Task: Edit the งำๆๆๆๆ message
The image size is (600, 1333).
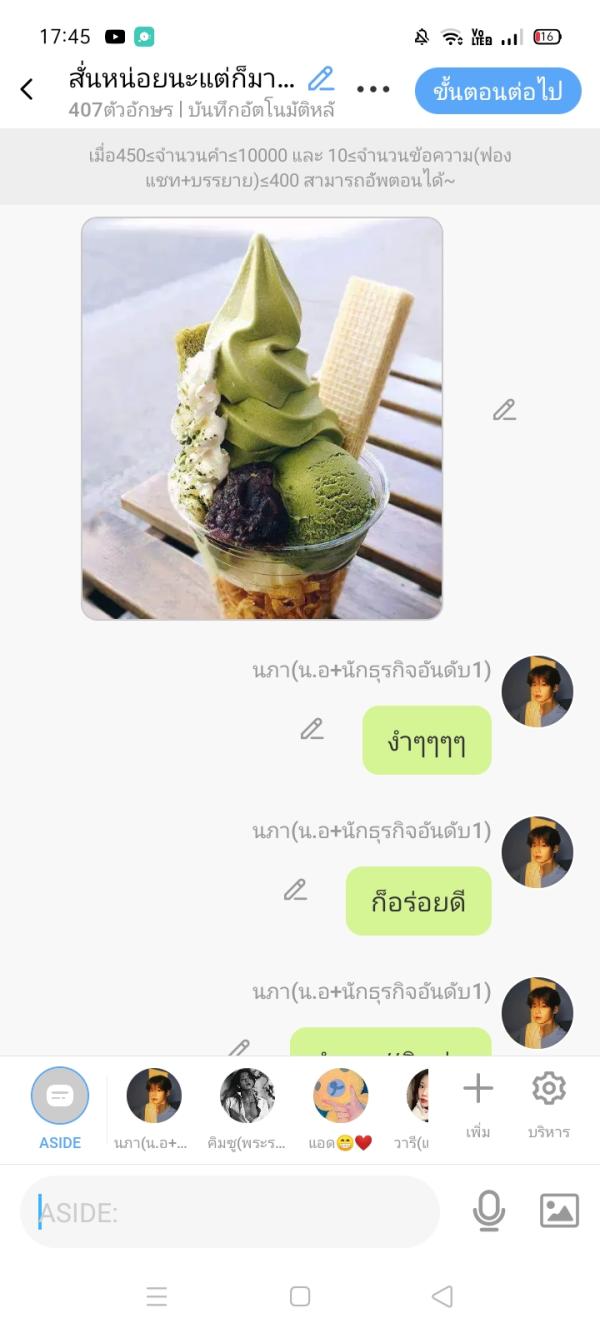Action: (x=312, y=729)
